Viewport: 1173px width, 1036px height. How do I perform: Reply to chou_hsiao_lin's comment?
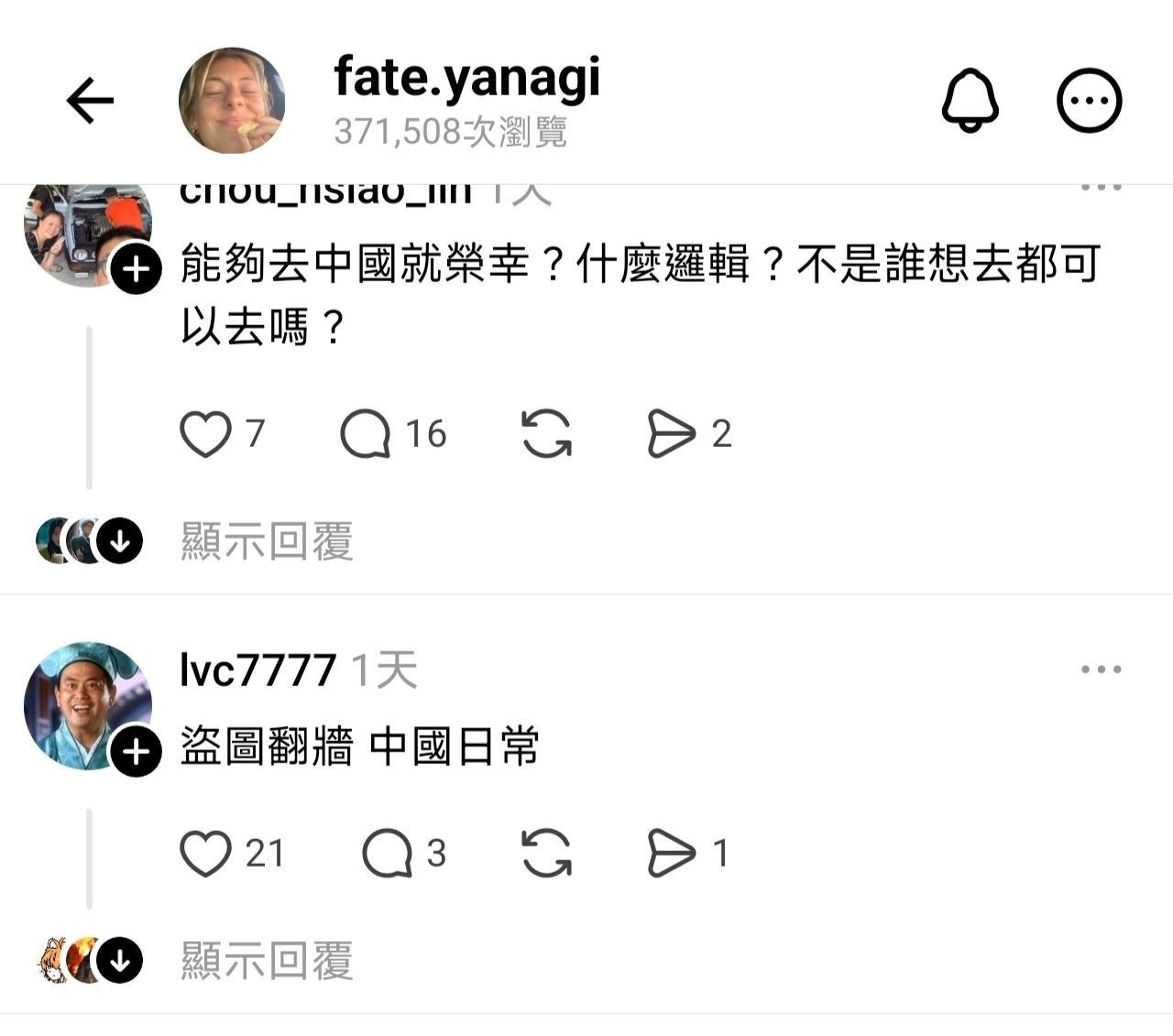click(365, 434)
